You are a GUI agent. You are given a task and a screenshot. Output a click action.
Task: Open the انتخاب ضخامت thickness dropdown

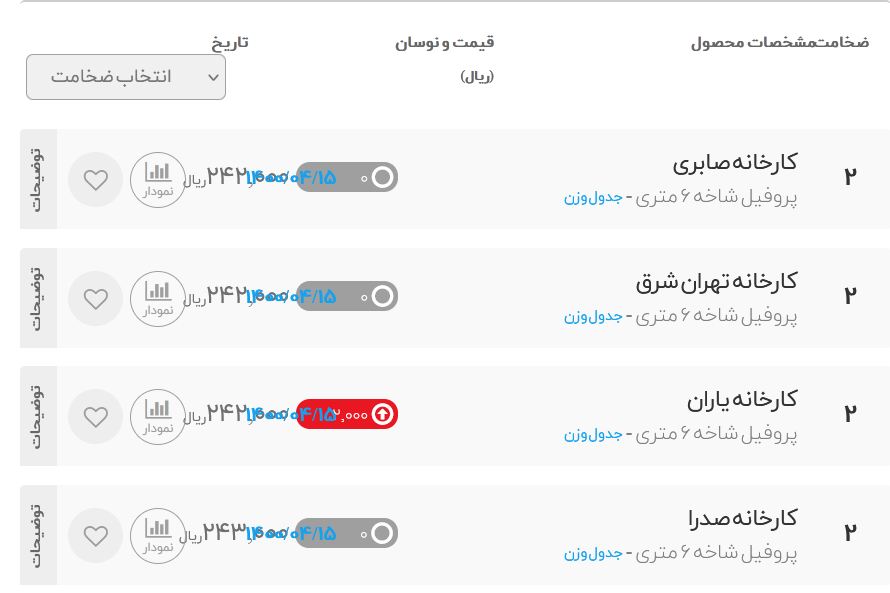coord(126,77)
